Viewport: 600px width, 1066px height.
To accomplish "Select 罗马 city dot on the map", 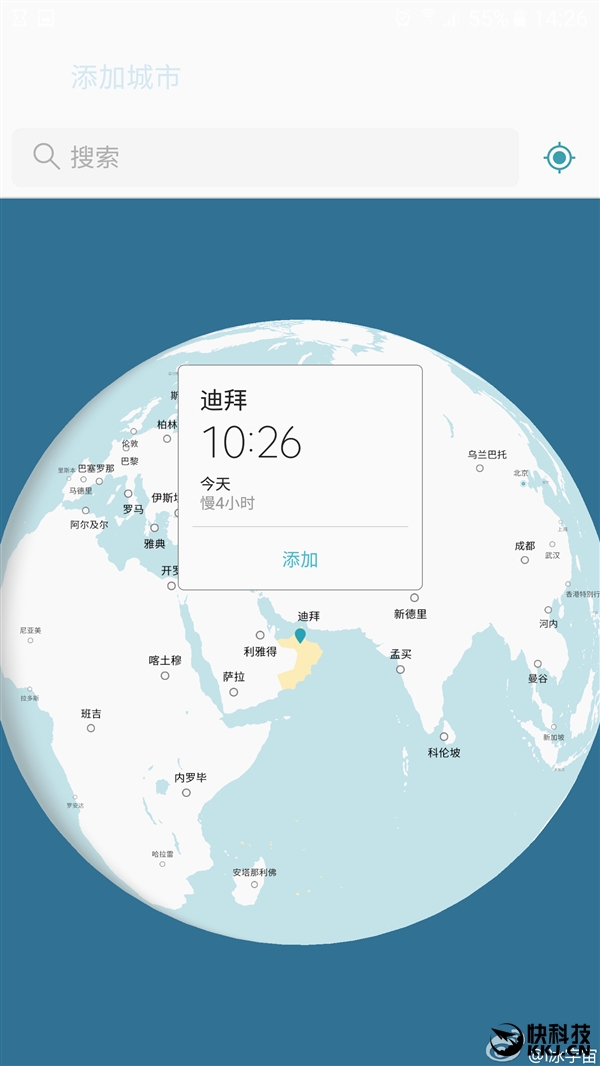I will [128, 493].
